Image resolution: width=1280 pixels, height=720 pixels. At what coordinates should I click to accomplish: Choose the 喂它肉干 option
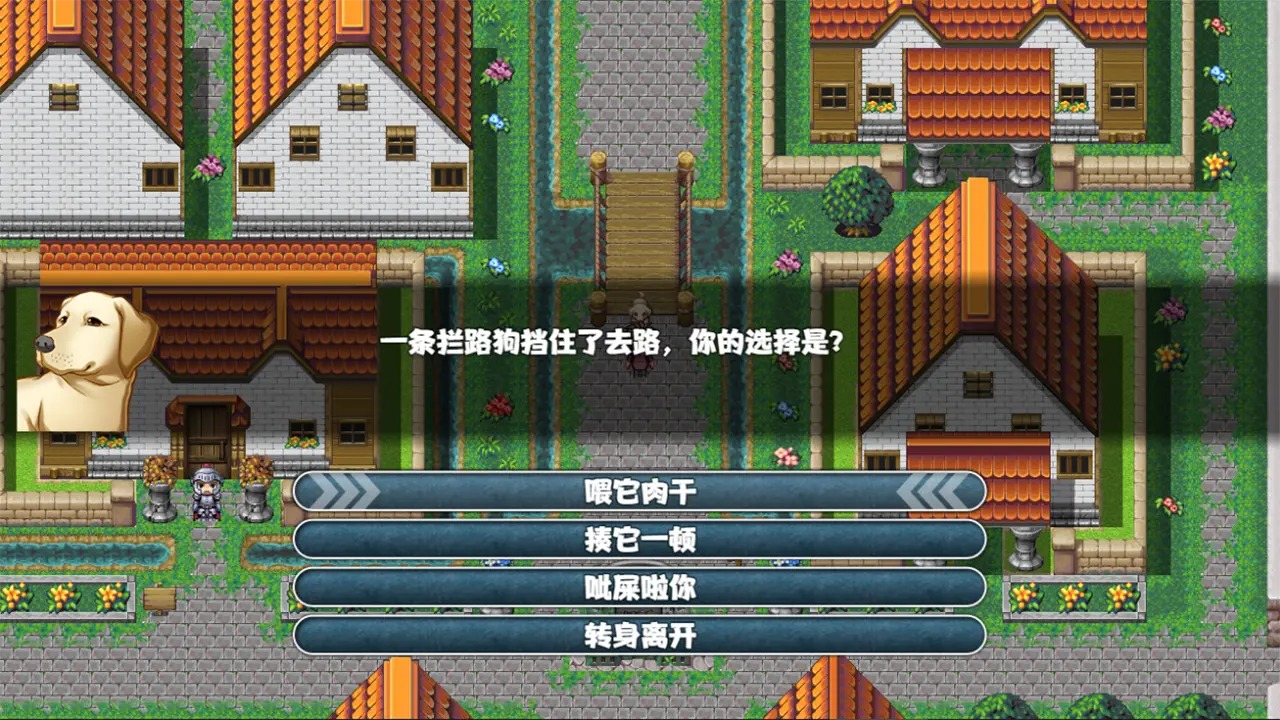(x=640, y=491)
